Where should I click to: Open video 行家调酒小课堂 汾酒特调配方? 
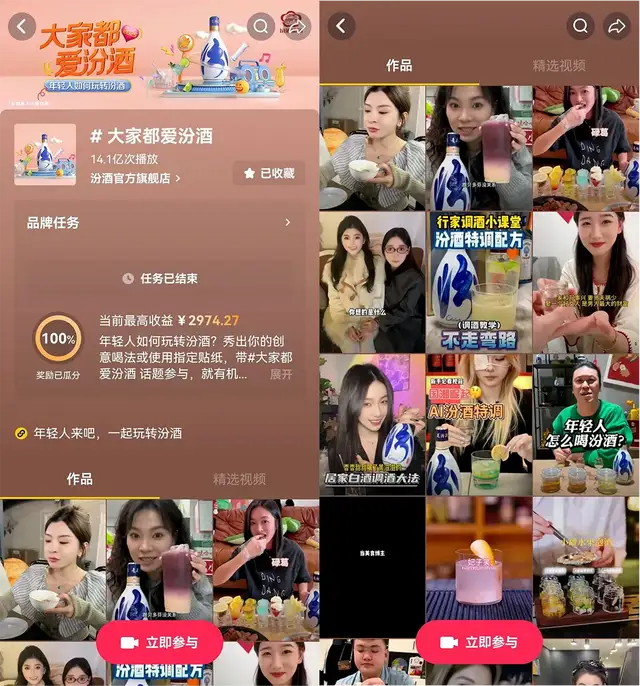click(479, 283)
